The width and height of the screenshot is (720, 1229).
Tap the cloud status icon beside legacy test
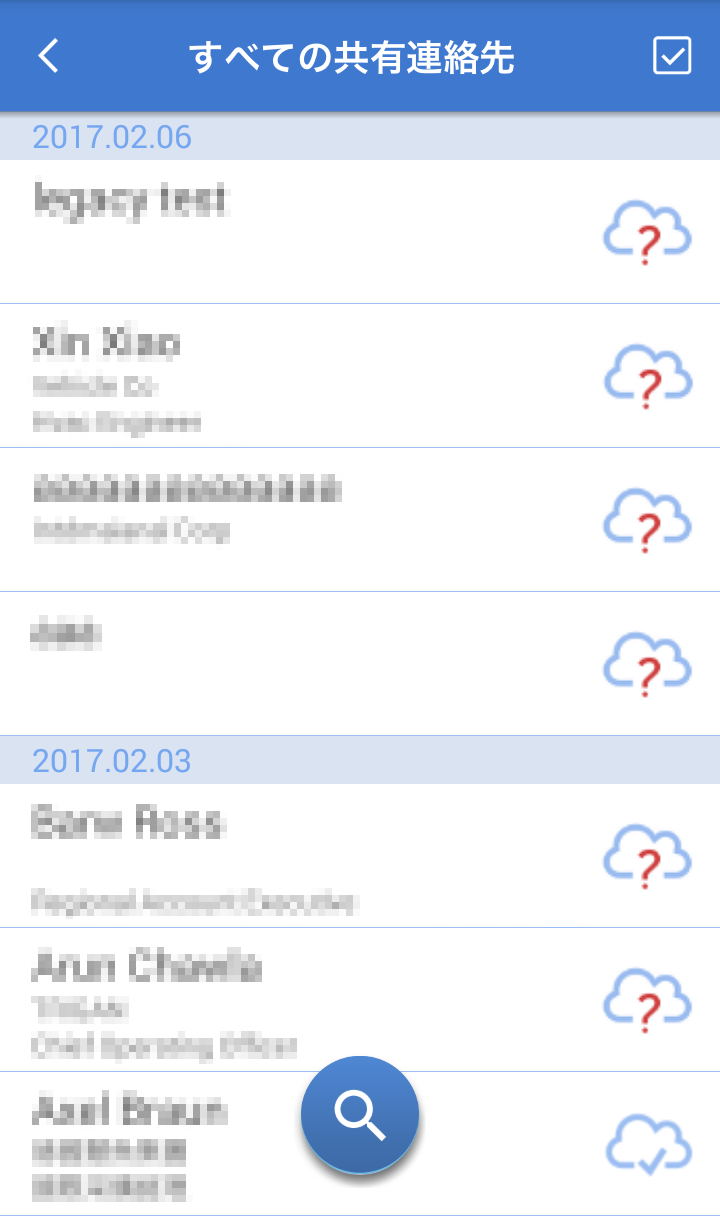647,232
